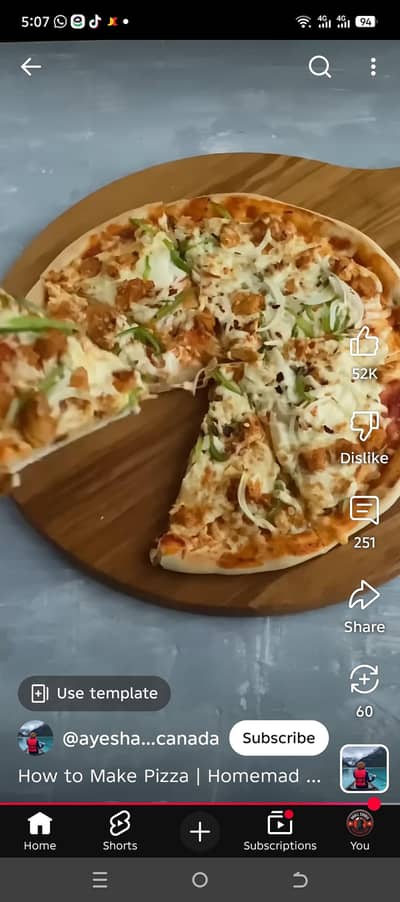This screenshot has width=400, height=902.
Task: Switch to the Home tab
Action: (x=40, y=832)
